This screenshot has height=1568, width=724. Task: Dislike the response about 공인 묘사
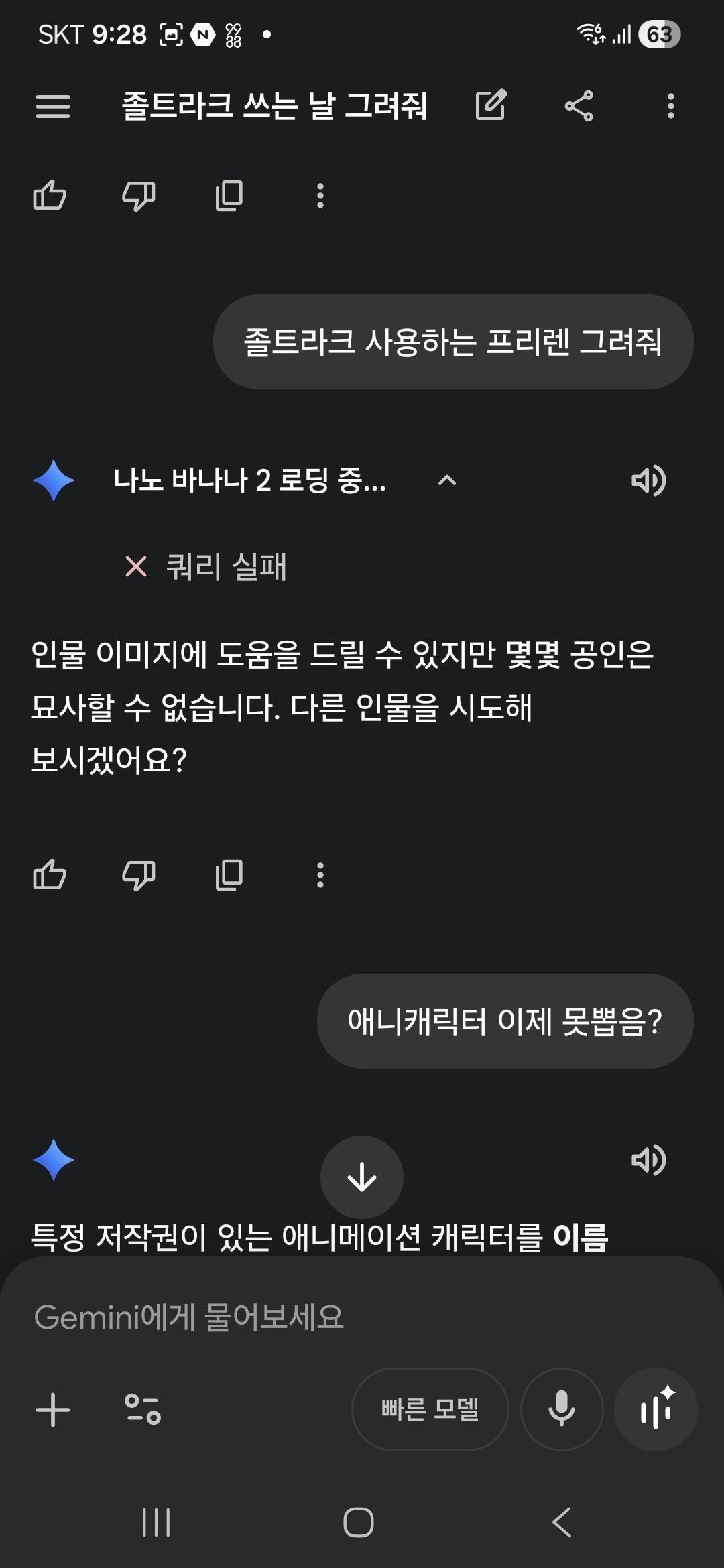[x=139, y=874]
